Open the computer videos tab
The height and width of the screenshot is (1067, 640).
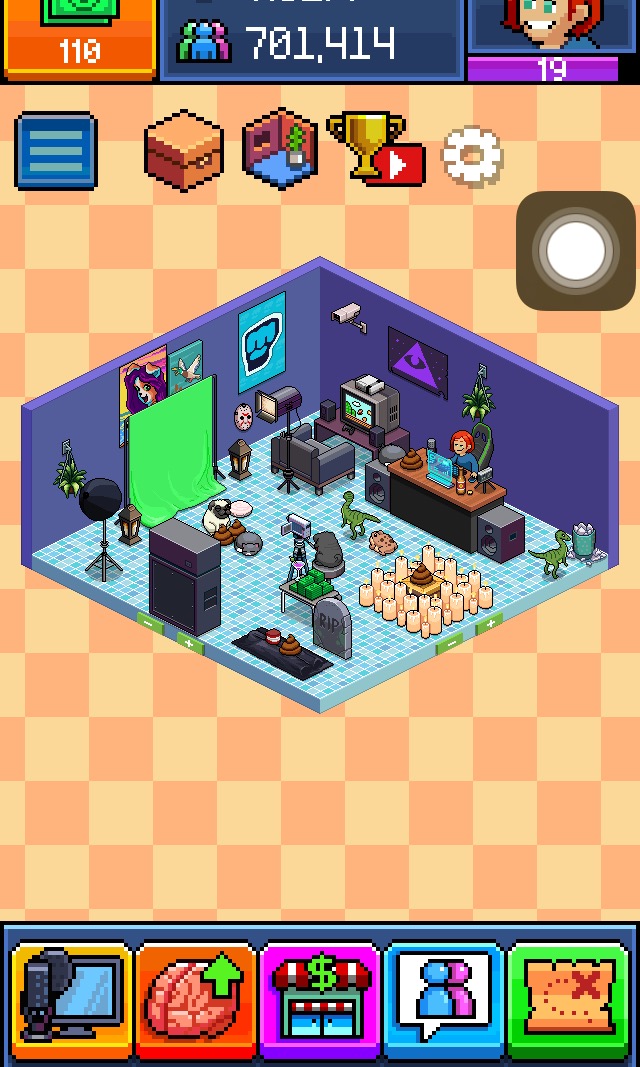click(x=72, y=997)
